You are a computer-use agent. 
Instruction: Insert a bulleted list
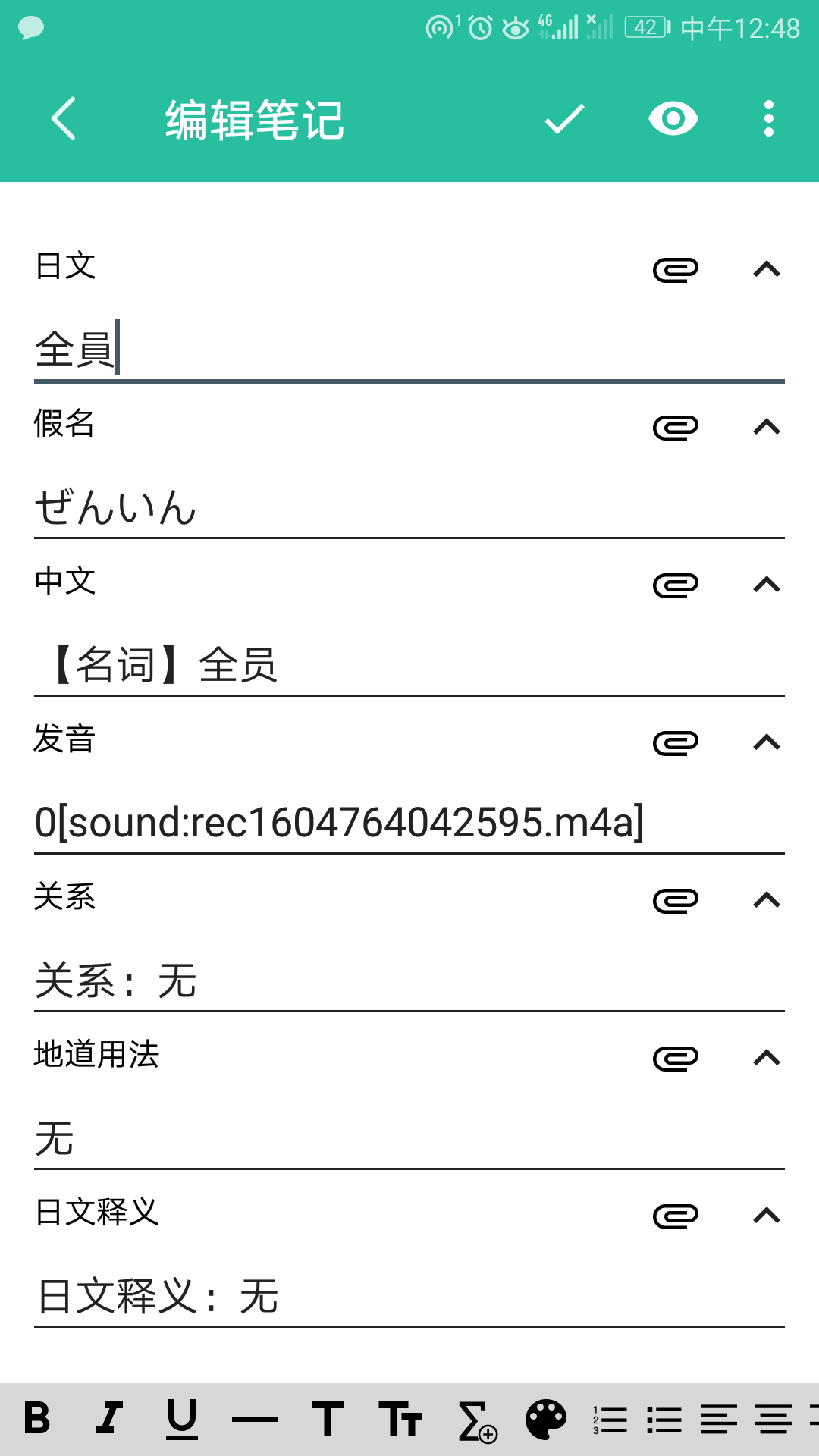664,1420
